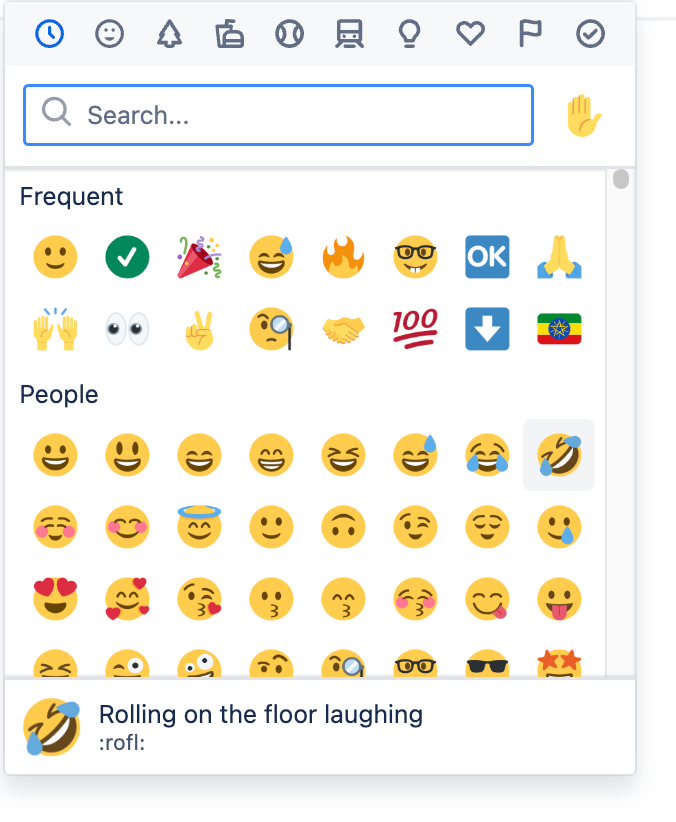Open the Nature tree category tab
This screenshot has width=676, height=822.
tap(169, 34)
